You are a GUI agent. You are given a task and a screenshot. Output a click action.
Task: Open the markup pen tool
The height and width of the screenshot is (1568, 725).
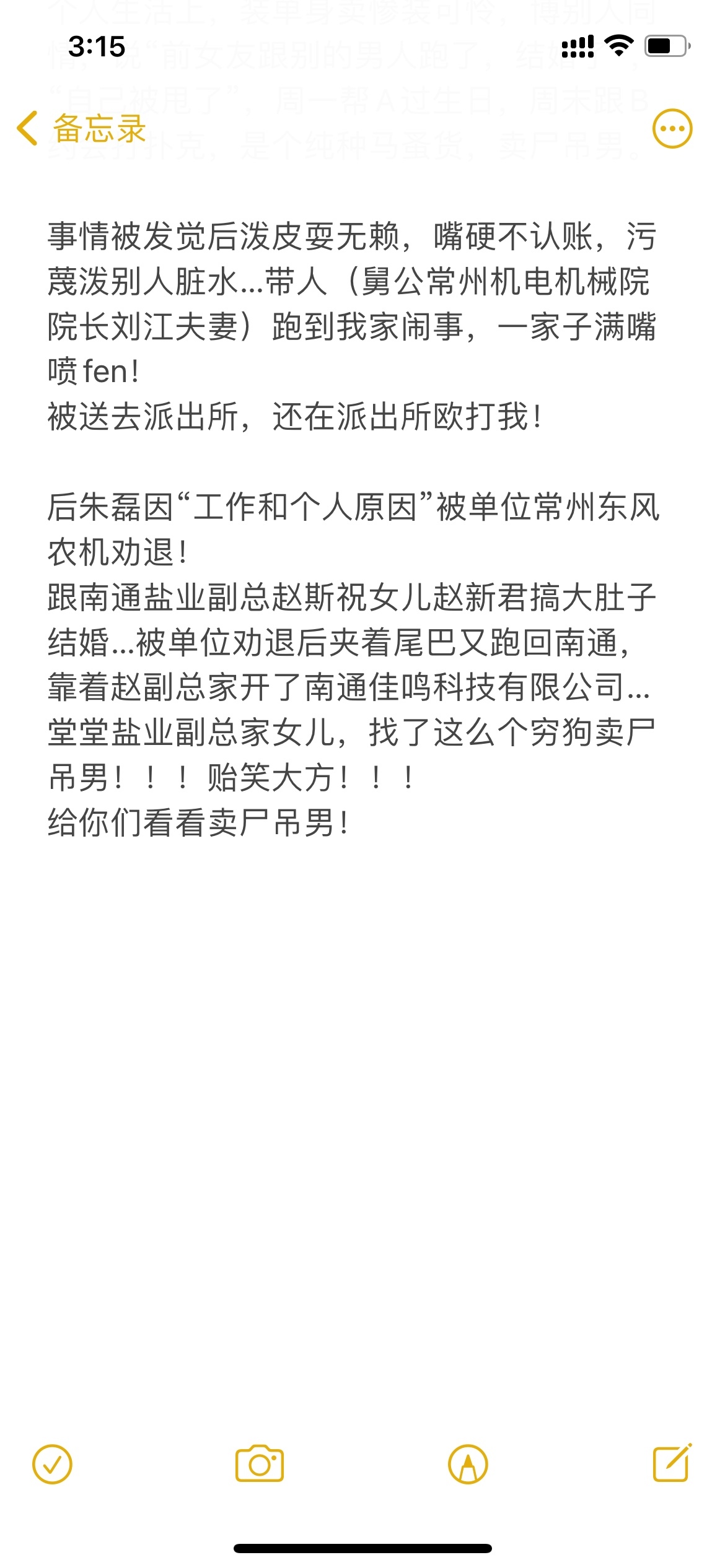coord(468,1465)
